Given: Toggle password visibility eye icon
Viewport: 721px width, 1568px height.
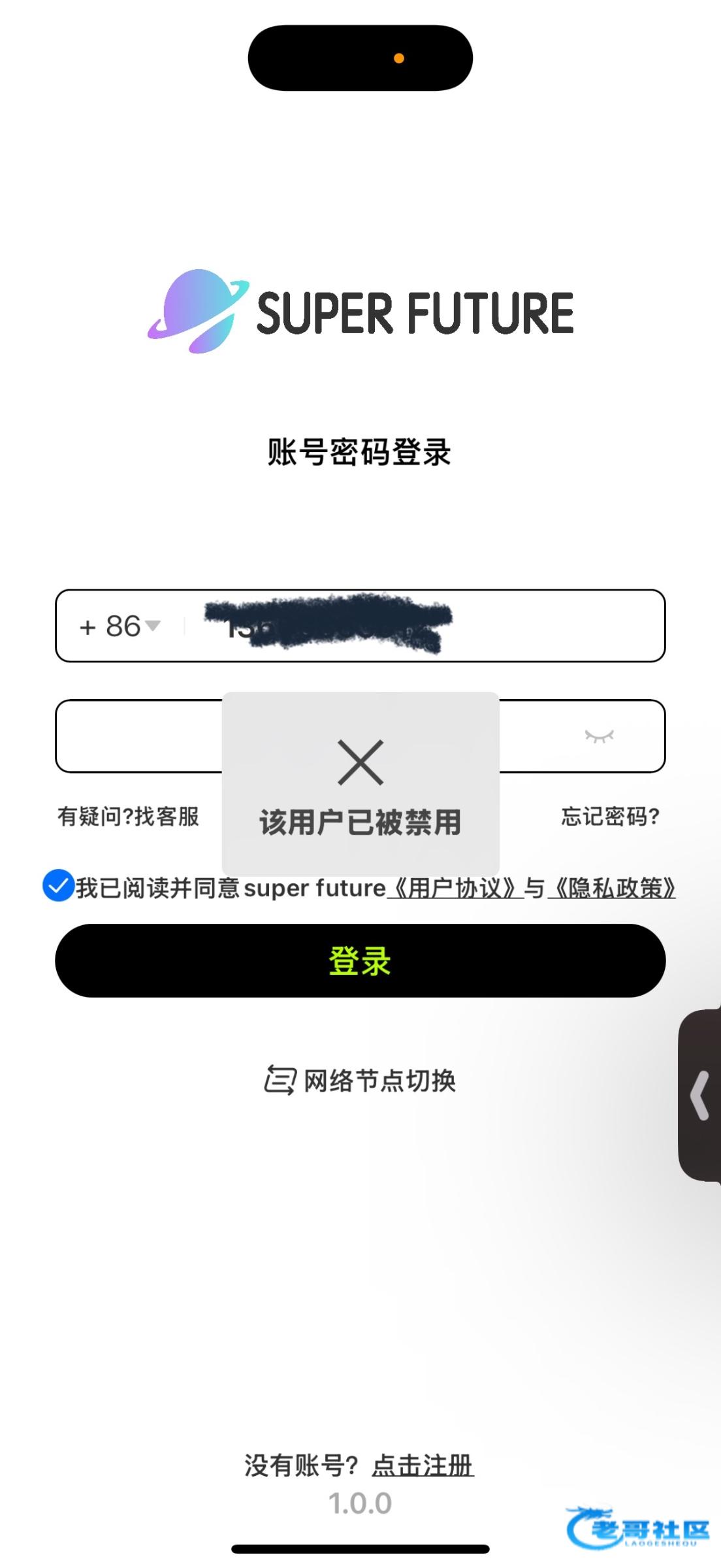Looking at the screenshot, I should tap(599, 736).
